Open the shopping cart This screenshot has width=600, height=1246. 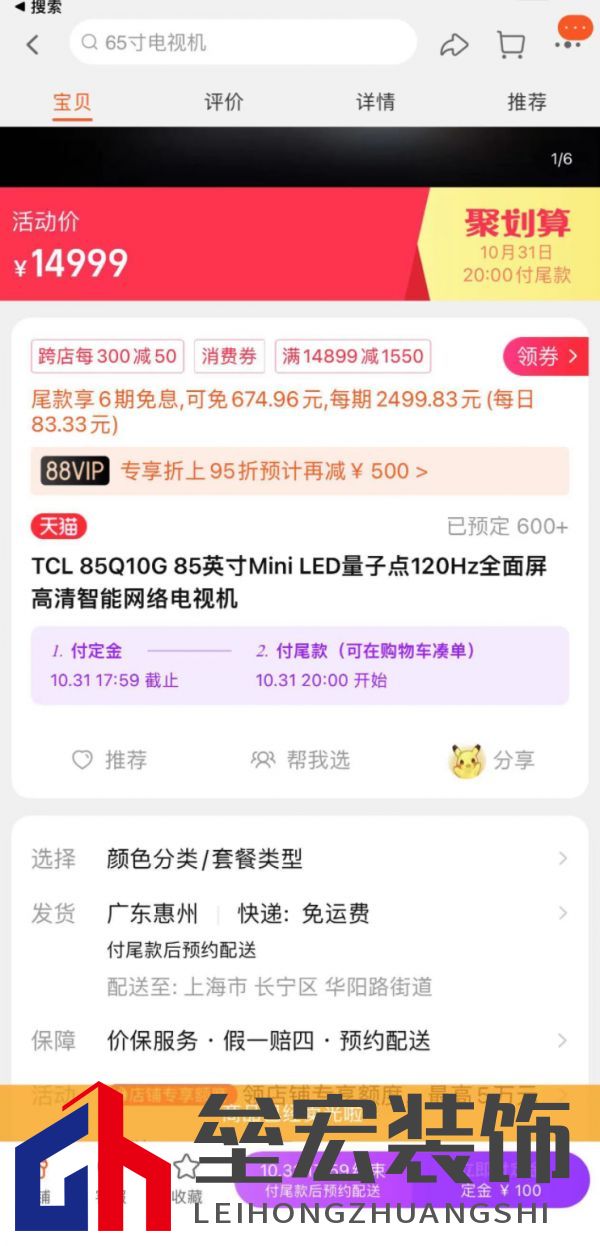[x=511, y=45]
